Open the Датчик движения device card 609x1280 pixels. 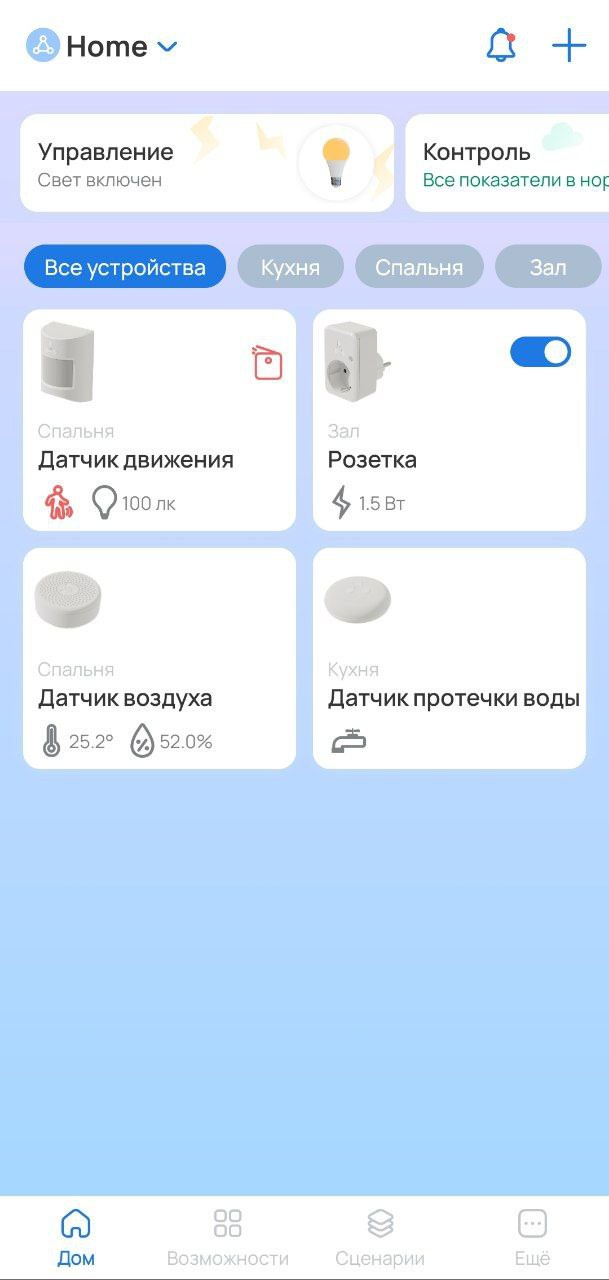pyautogui.click(x=159, y=420)
